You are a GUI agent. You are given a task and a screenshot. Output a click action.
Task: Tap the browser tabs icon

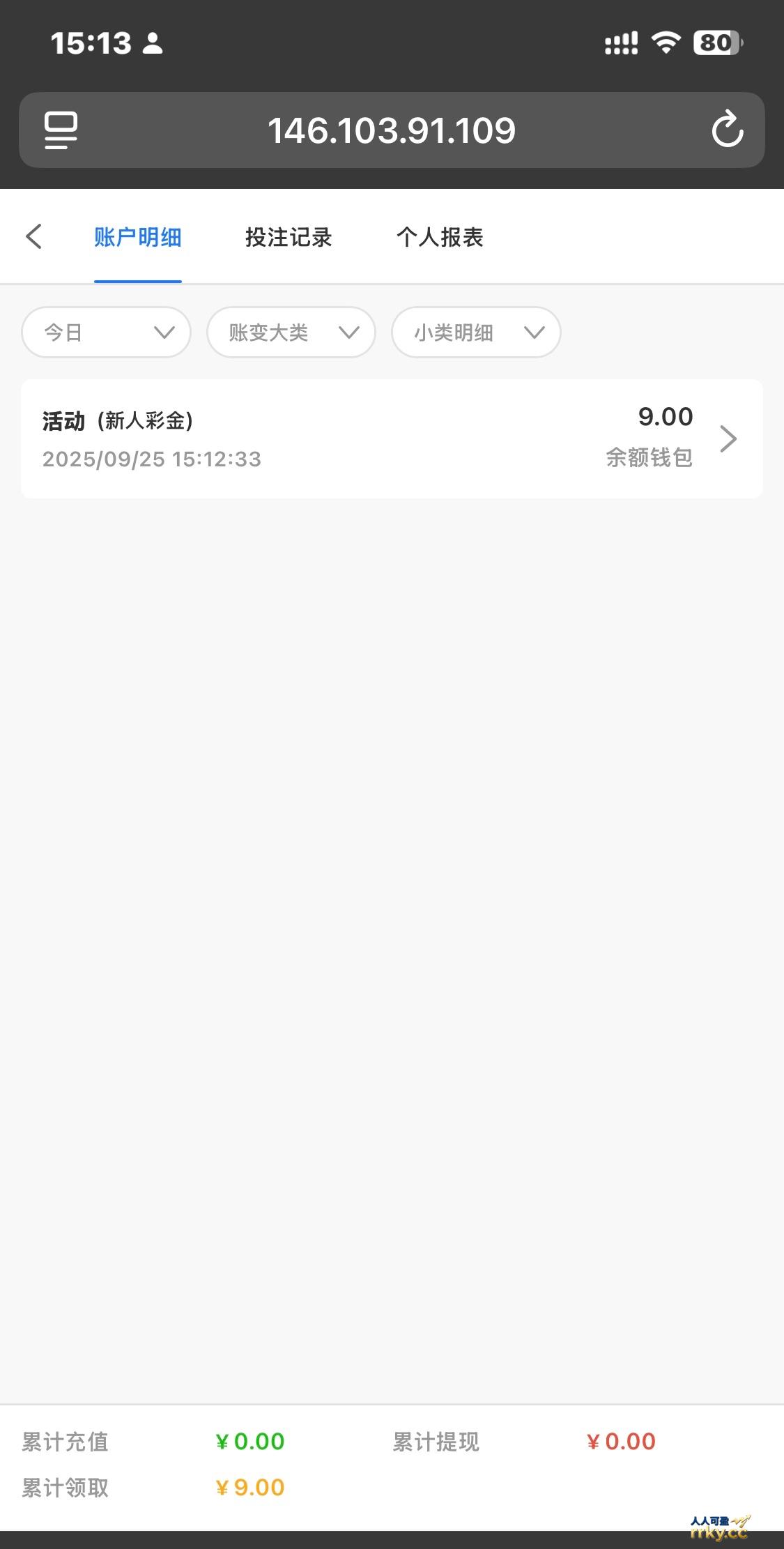click(x=61, y=130)
